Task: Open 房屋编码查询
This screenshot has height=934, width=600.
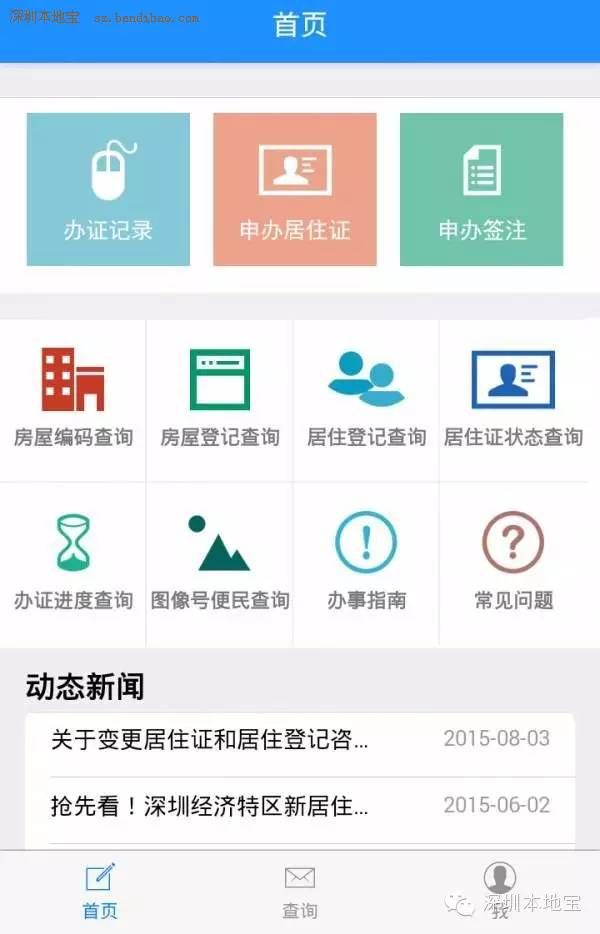Action: pyautogui.click(x=73, y=399)
